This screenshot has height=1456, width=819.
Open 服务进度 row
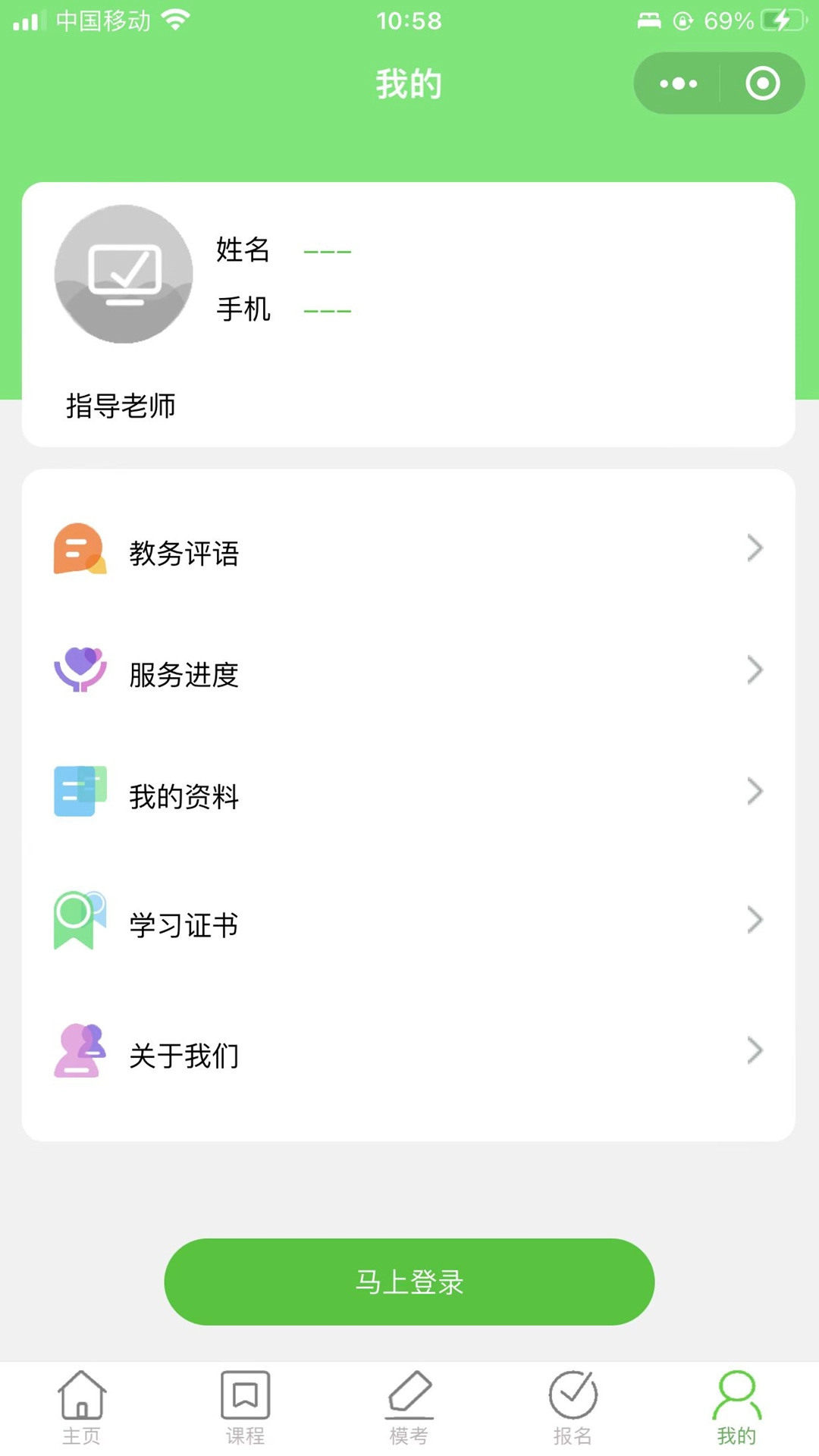[408, 673]
